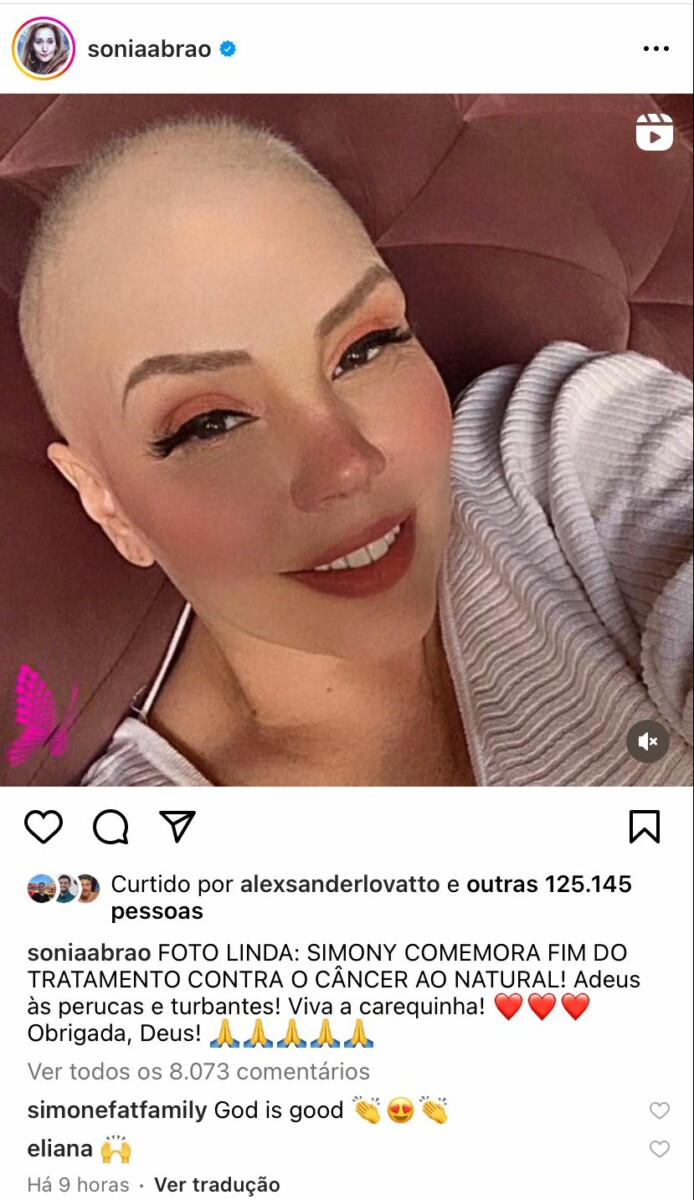Image resolution: width=694 pixels, height=1200 pixels.
Task: Open the comment bubble icon
Action: pyautogui.click(x=110, y=827)
